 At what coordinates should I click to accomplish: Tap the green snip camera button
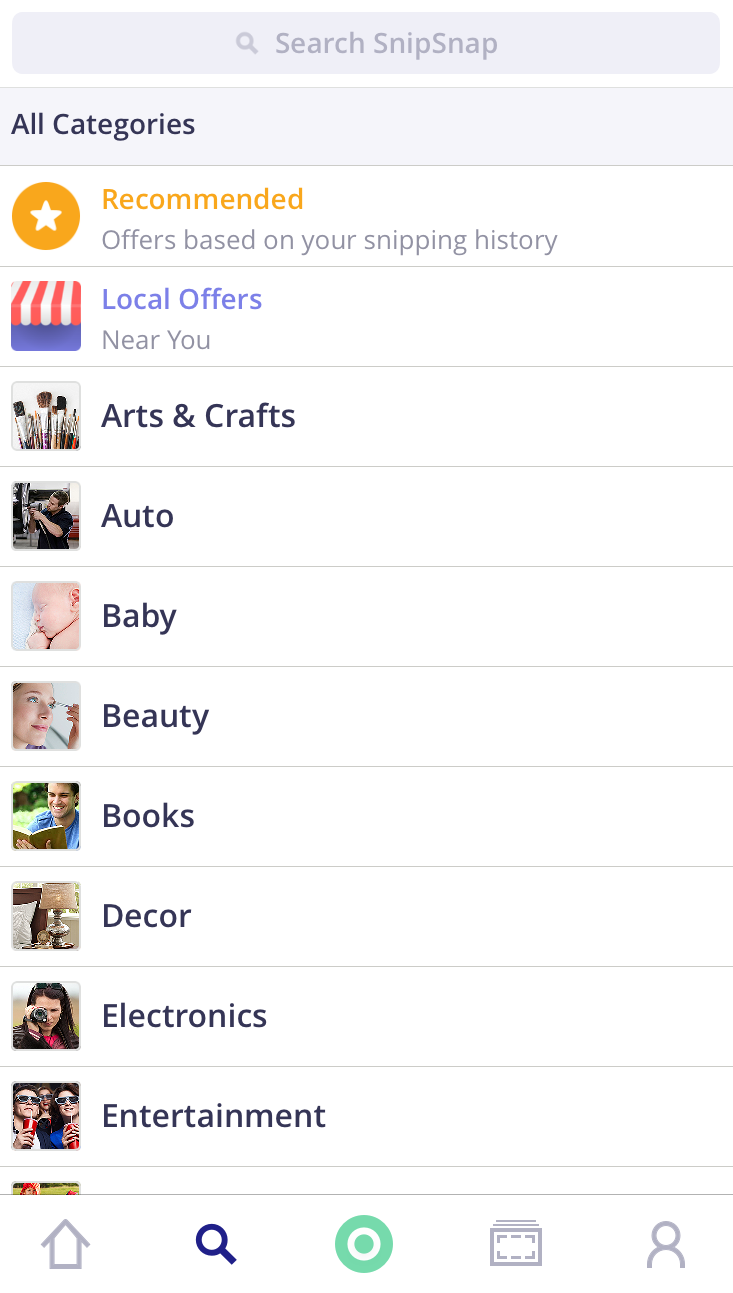click(x=364, y=1244)
